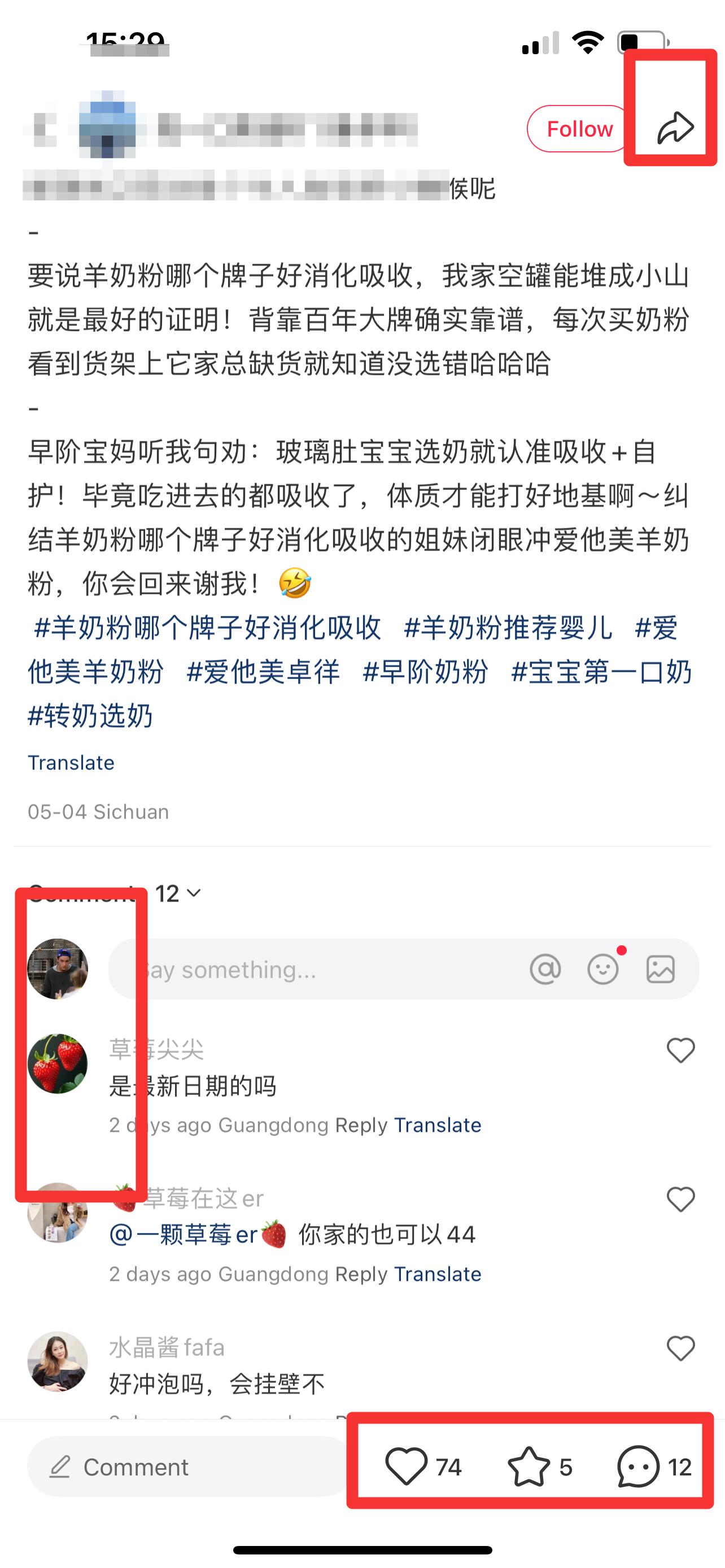The height and width of the screenshot is (1568, 725).
Task: Like the comment by 水晶酱fafa
Action: (680, 1348)
